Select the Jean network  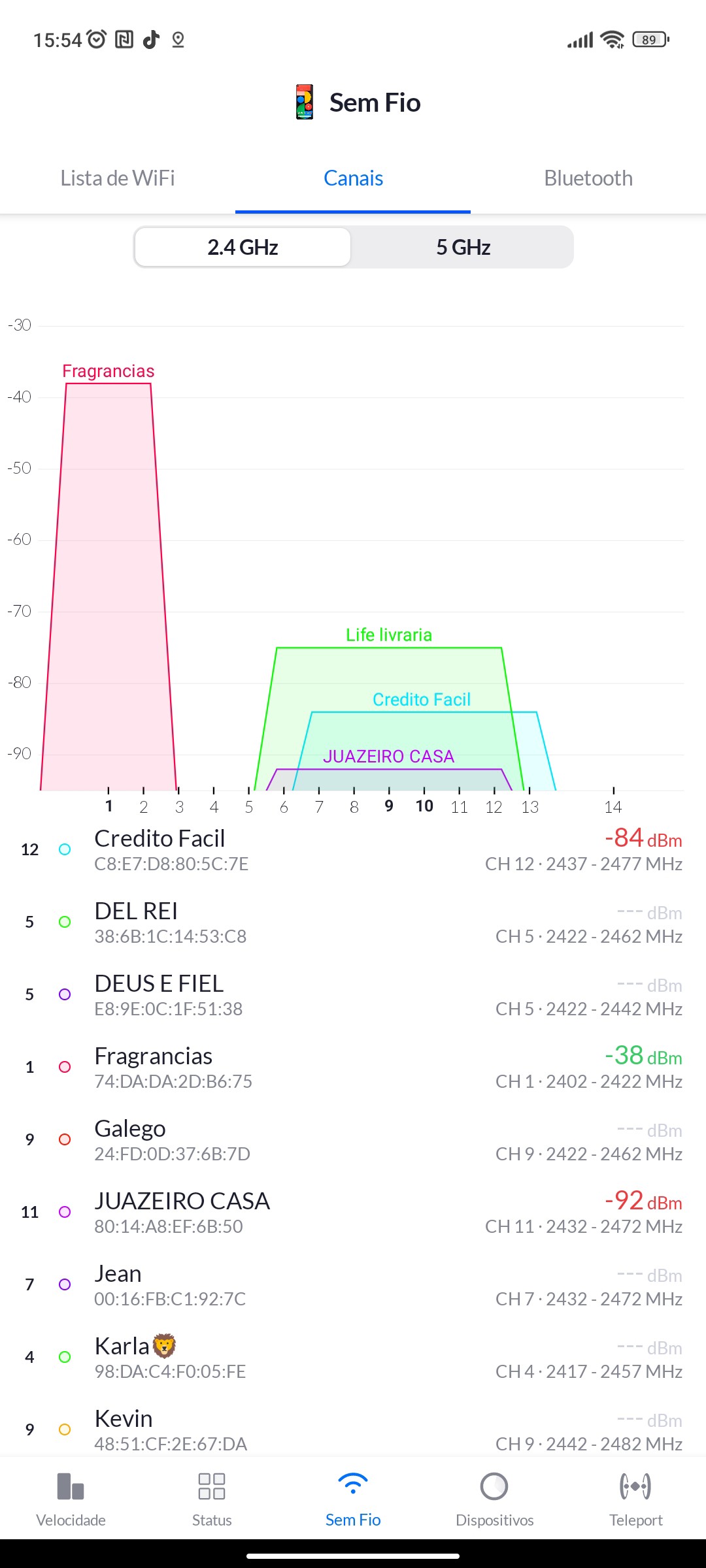click(353, 1284)
